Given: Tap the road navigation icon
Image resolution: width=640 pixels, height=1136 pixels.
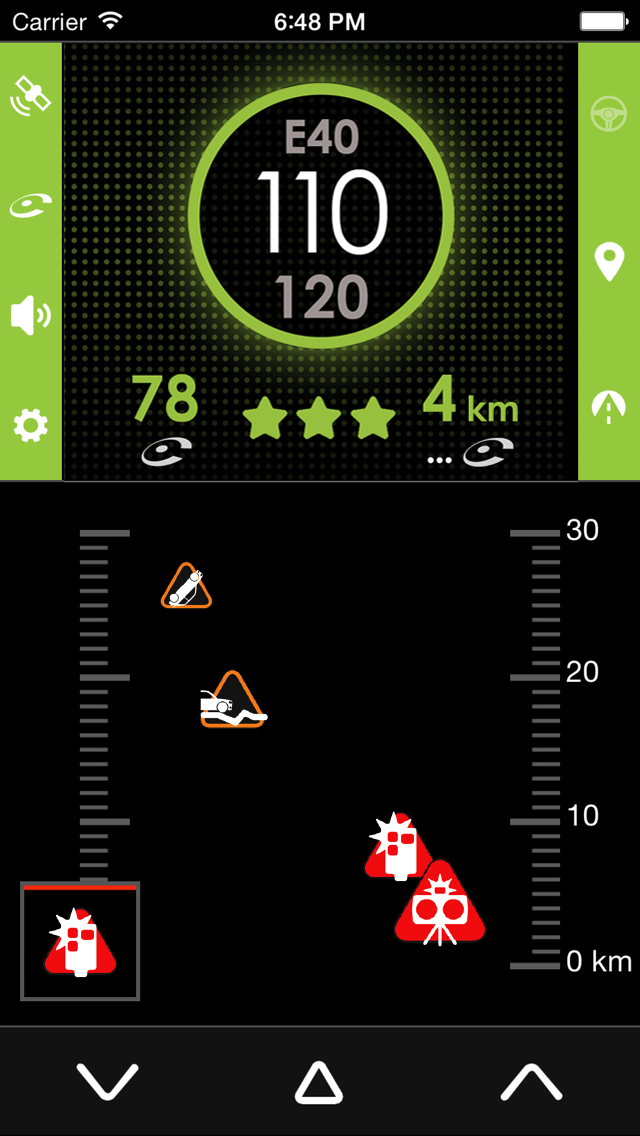Looking at the screenshot, I should click(x=608, y=405).
